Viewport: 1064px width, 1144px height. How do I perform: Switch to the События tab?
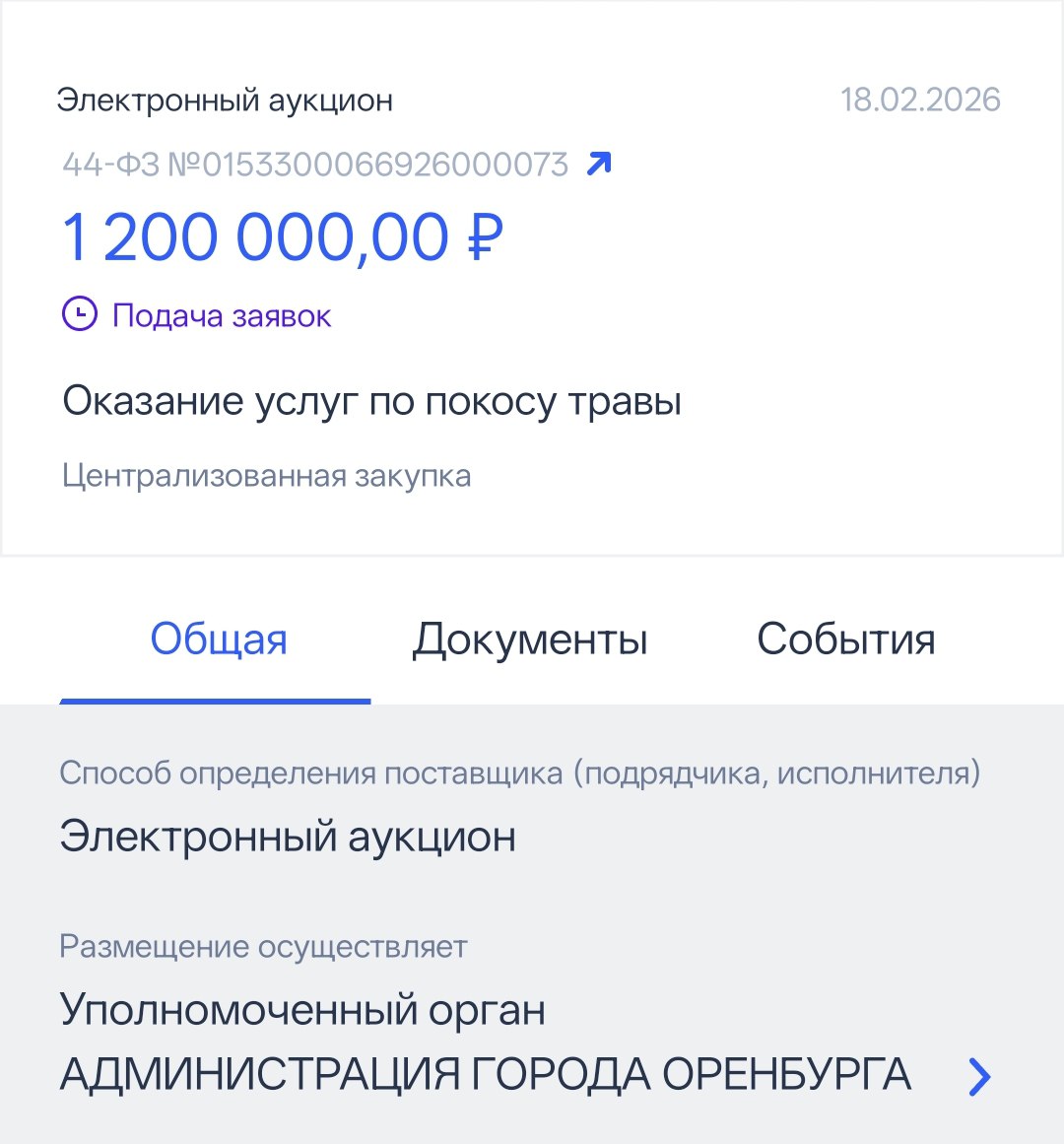pos(845,639)
